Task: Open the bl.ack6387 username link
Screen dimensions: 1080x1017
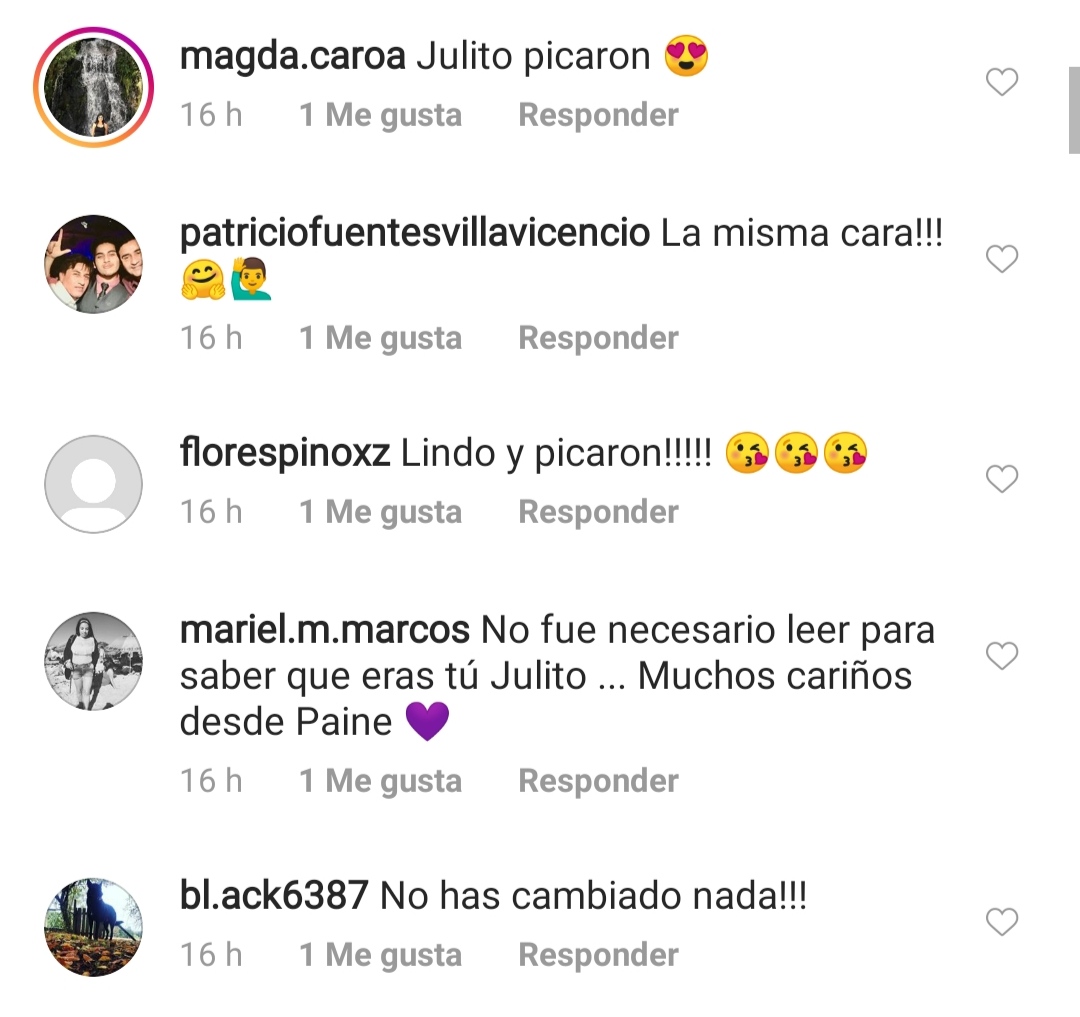Action: (x=274, y=895)
